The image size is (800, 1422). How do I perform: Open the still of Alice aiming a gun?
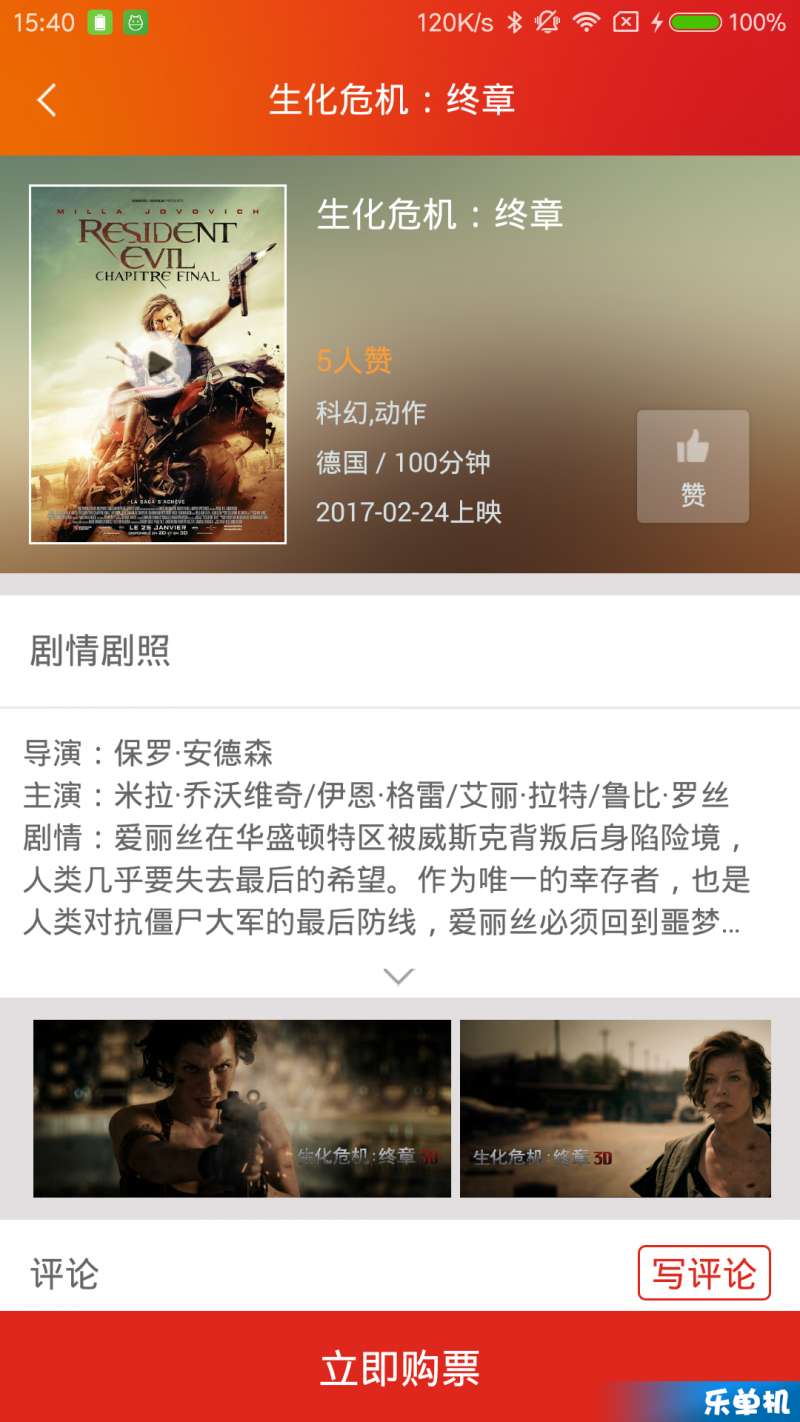pos(242,1108)
